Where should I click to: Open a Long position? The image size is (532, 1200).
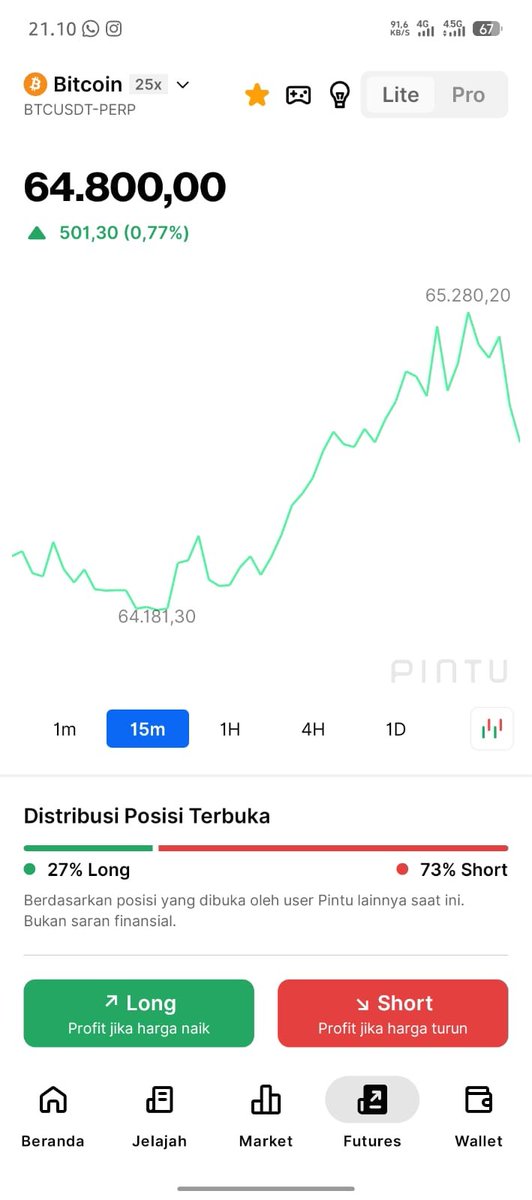(x=139, y=1013)
